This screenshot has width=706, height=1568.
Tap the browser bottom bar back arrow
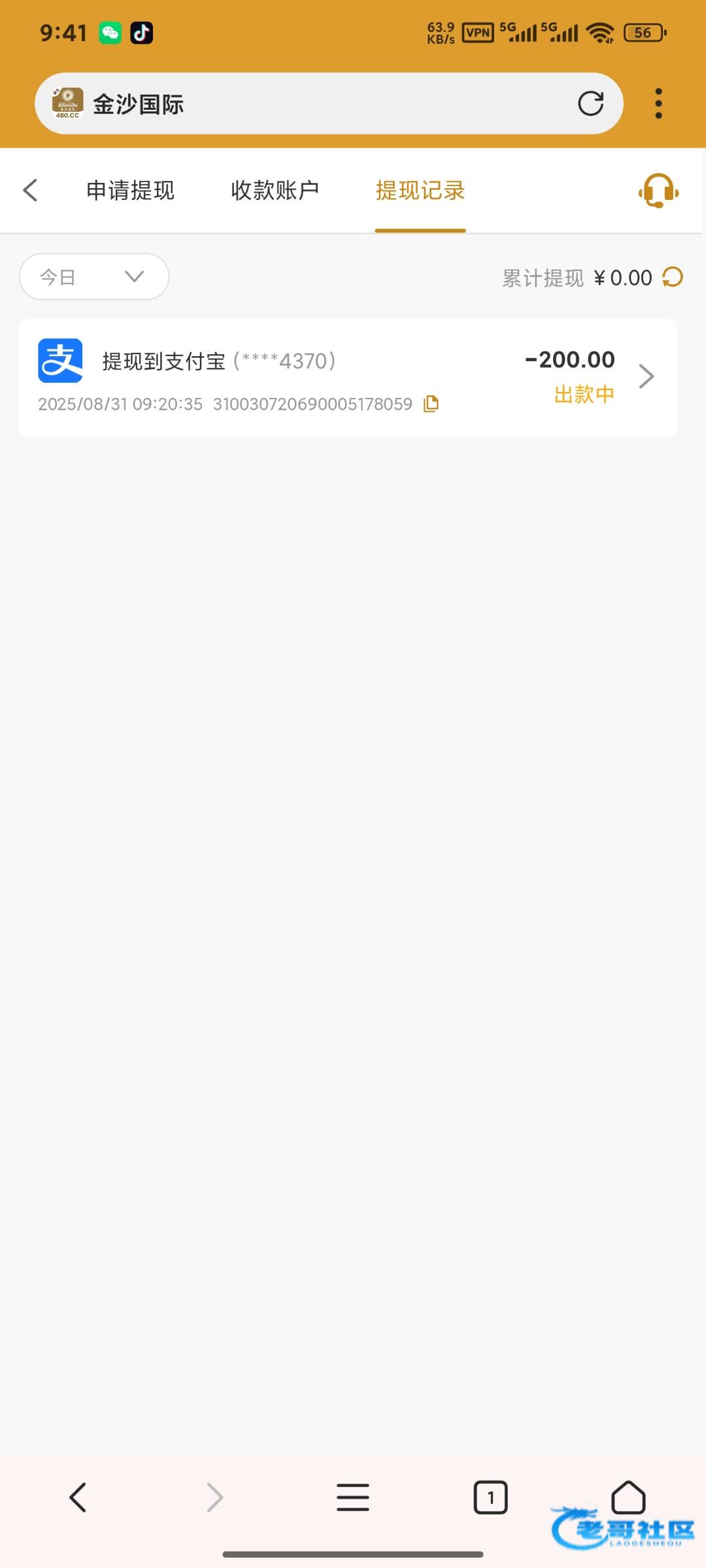tap(78, 1497)
